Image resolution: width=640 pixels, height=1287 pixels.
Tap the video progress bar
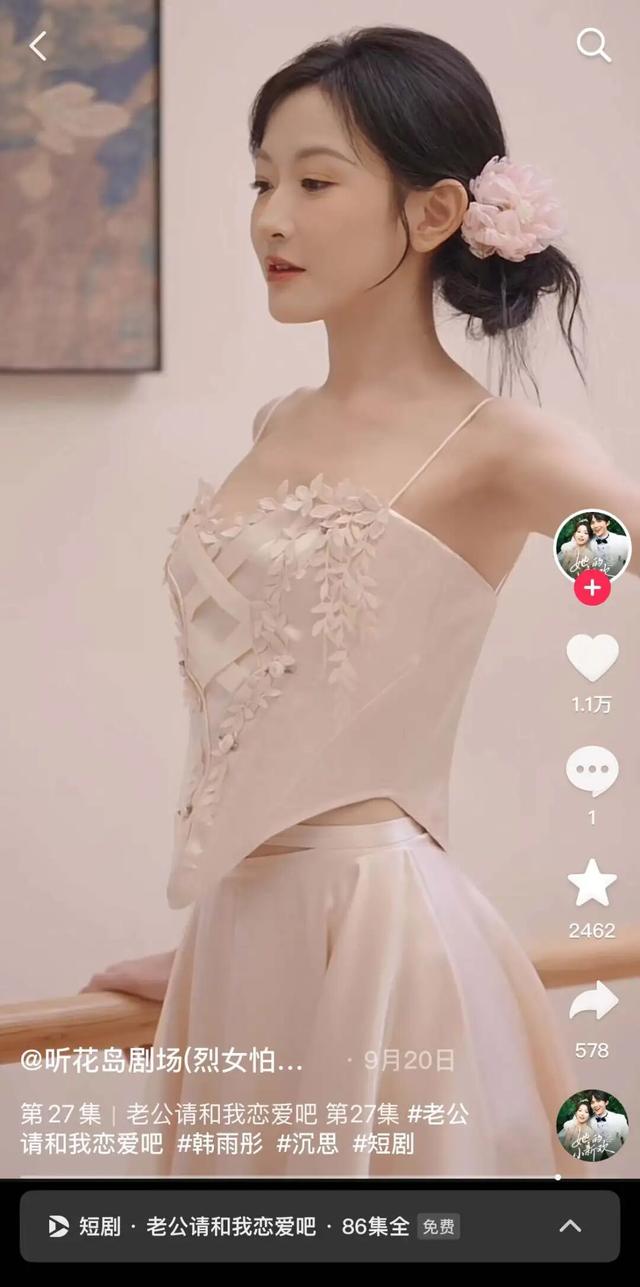(290, 1177)
